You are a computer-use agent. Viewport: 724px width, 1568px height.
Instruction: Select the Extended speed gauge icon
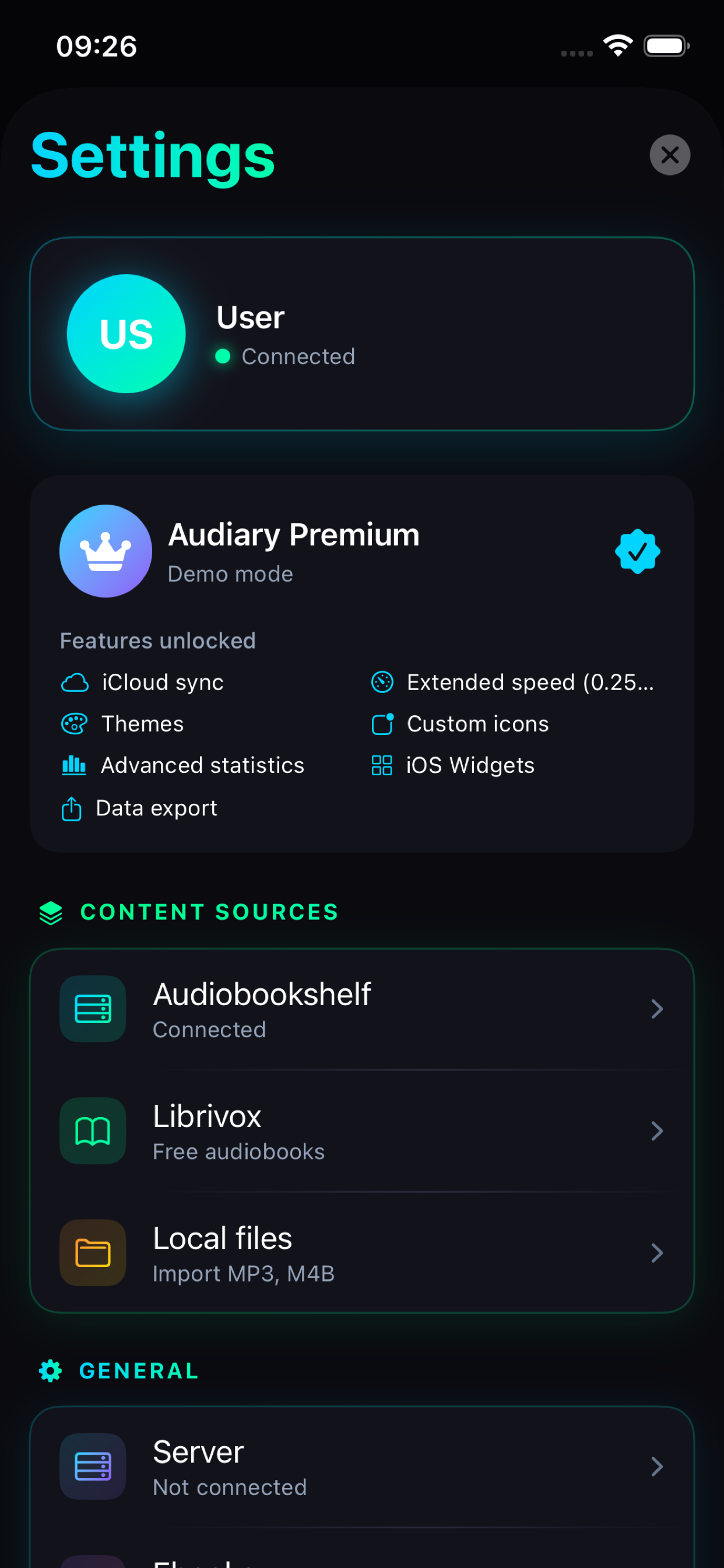coord(381,682)
